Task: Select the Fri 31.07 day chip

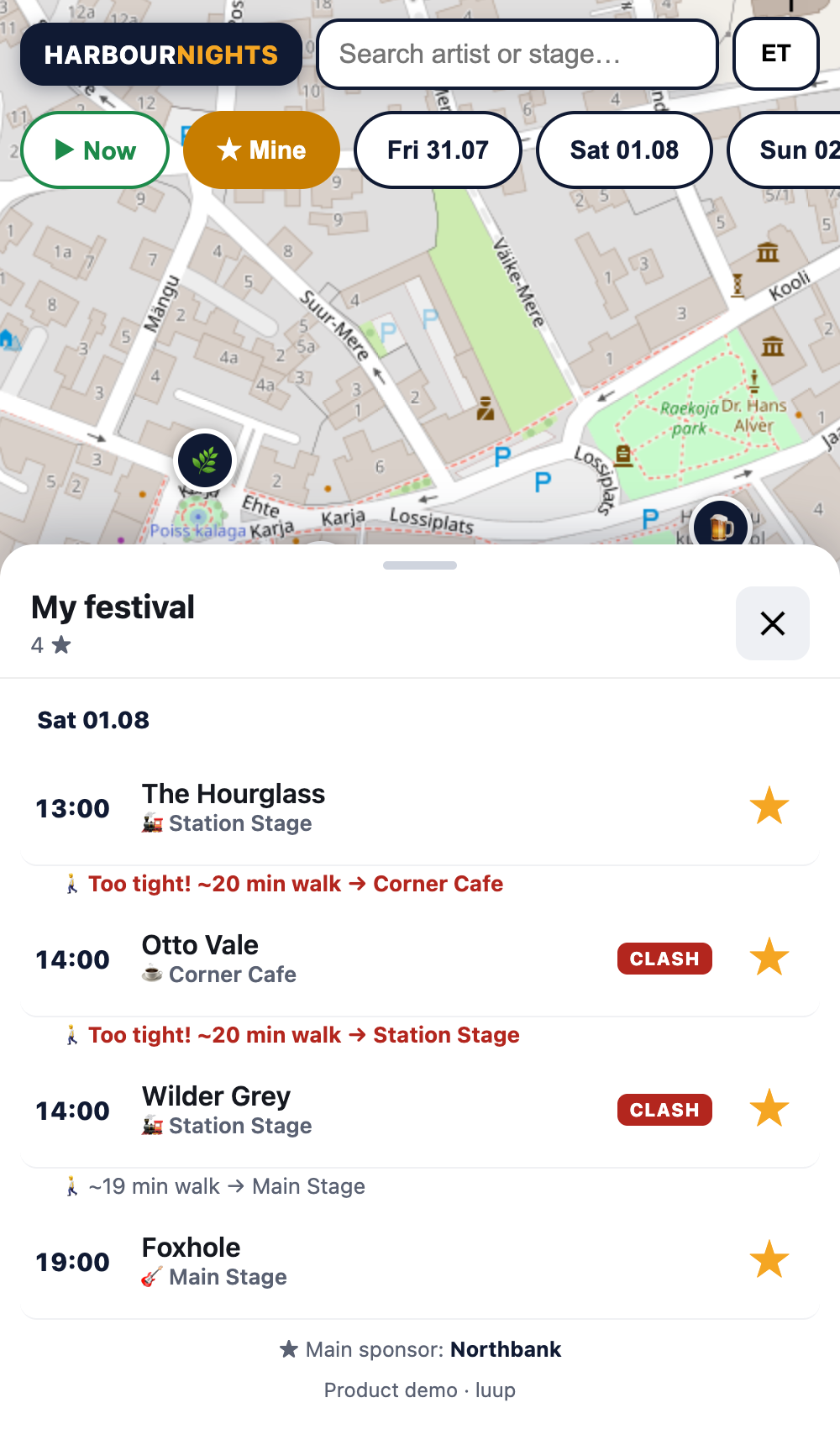Action: pos(438,150)
